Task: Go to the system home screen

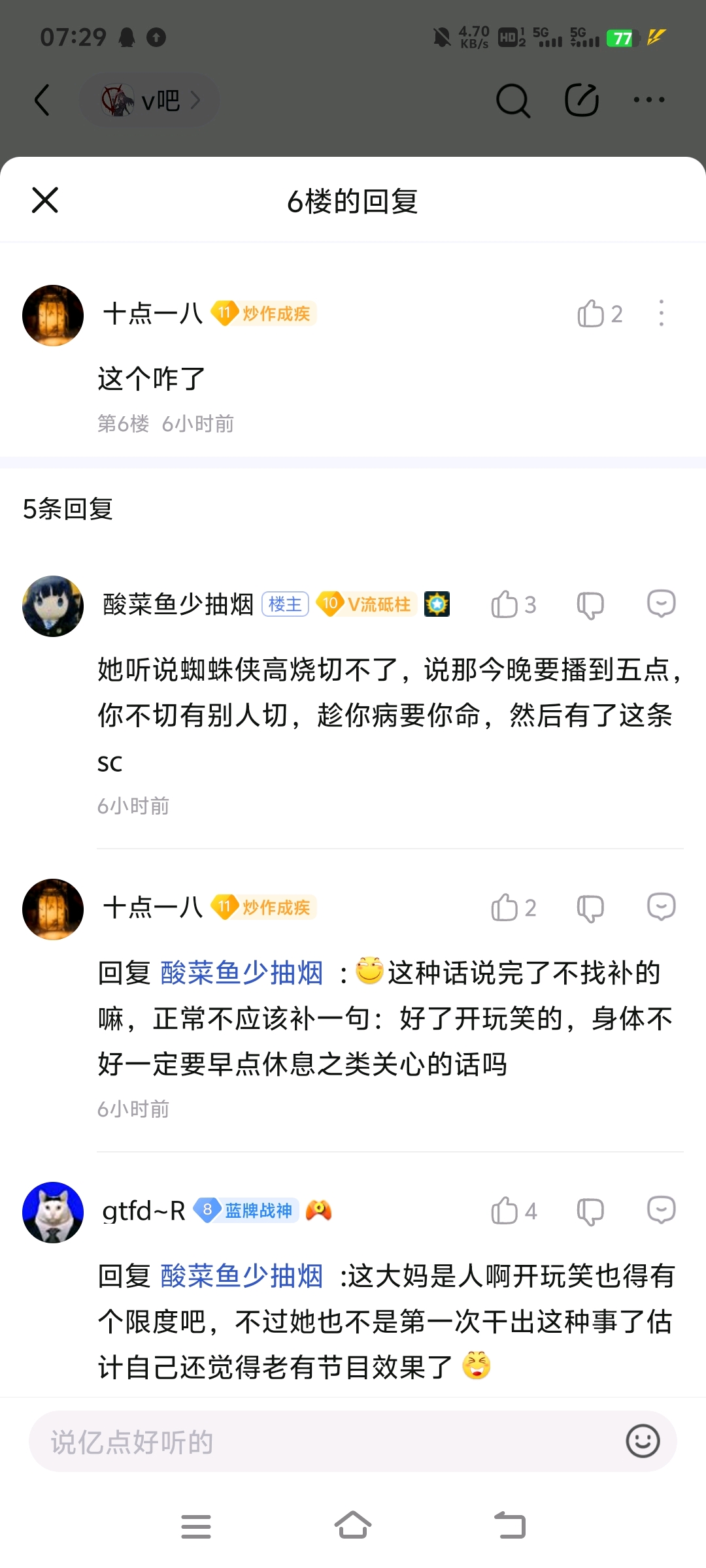Action: [x=353, y=1527]
